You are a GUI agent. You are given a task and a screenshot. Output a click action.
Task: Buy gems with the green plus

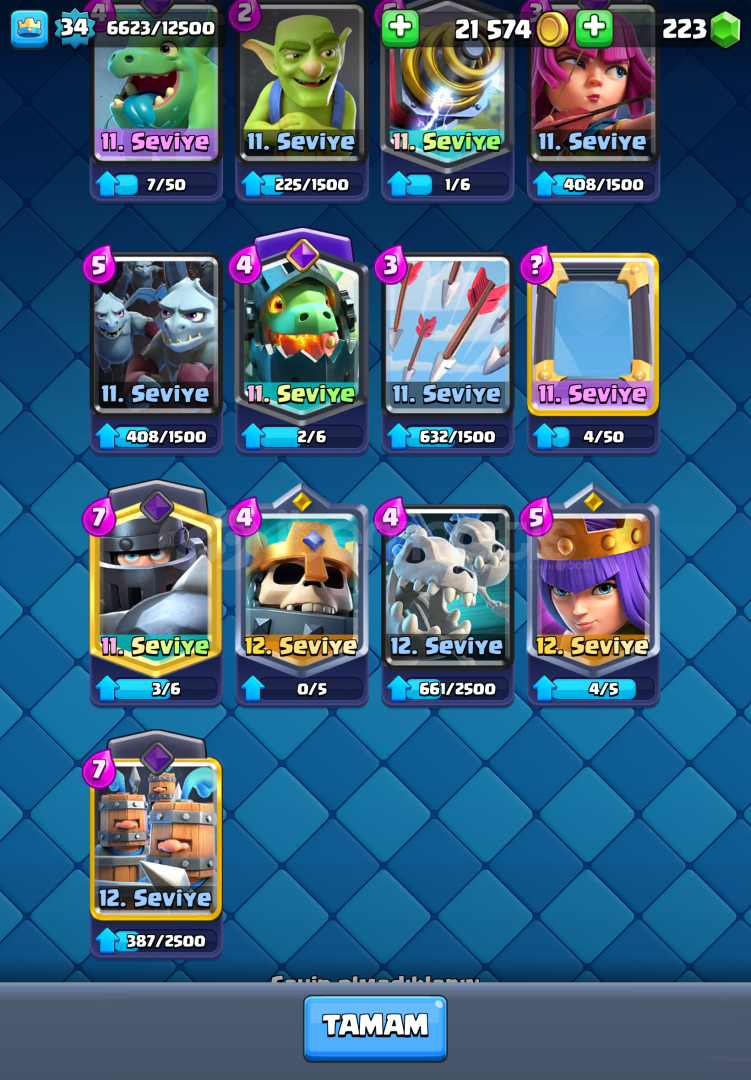click(x=594, y=28)
